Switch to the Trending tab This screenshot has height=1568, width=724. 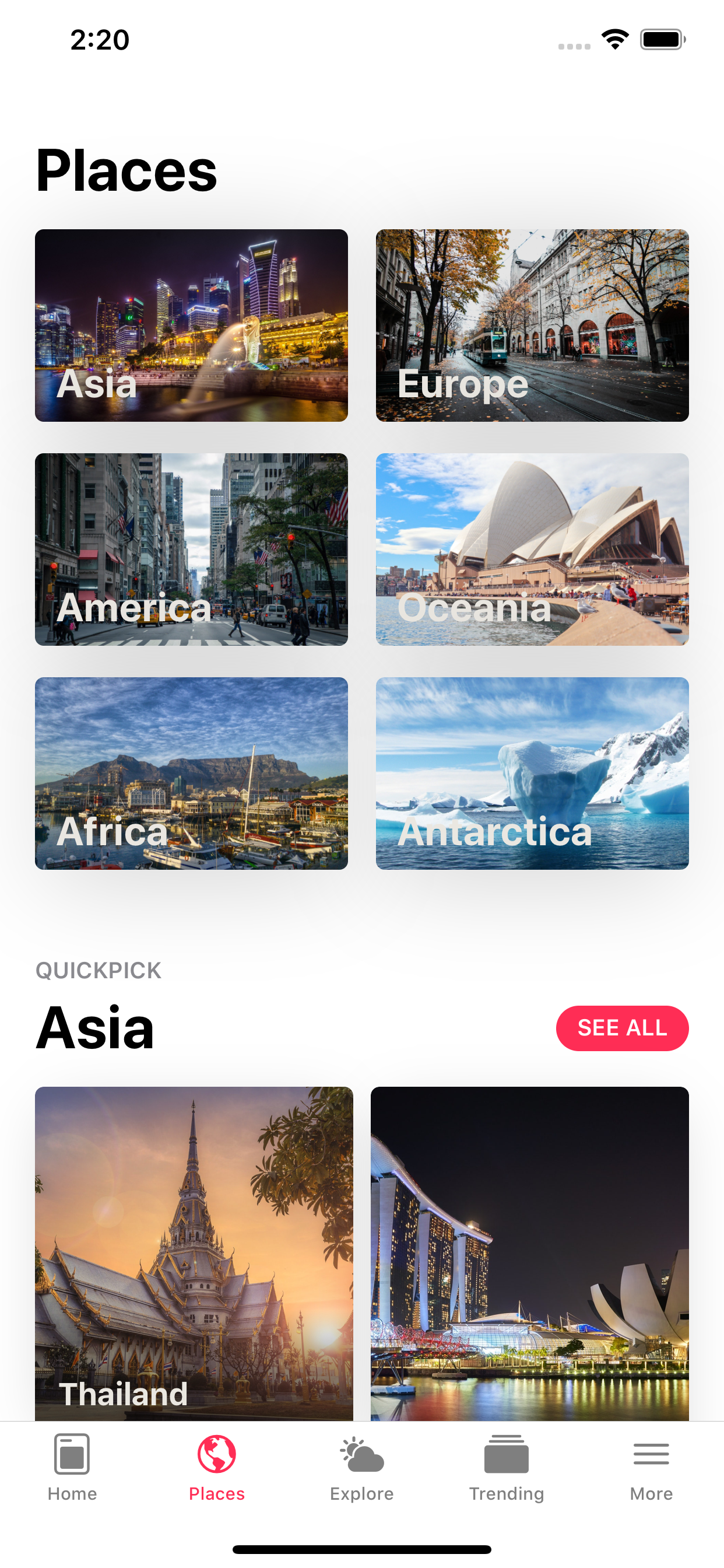click(506, 1473)
